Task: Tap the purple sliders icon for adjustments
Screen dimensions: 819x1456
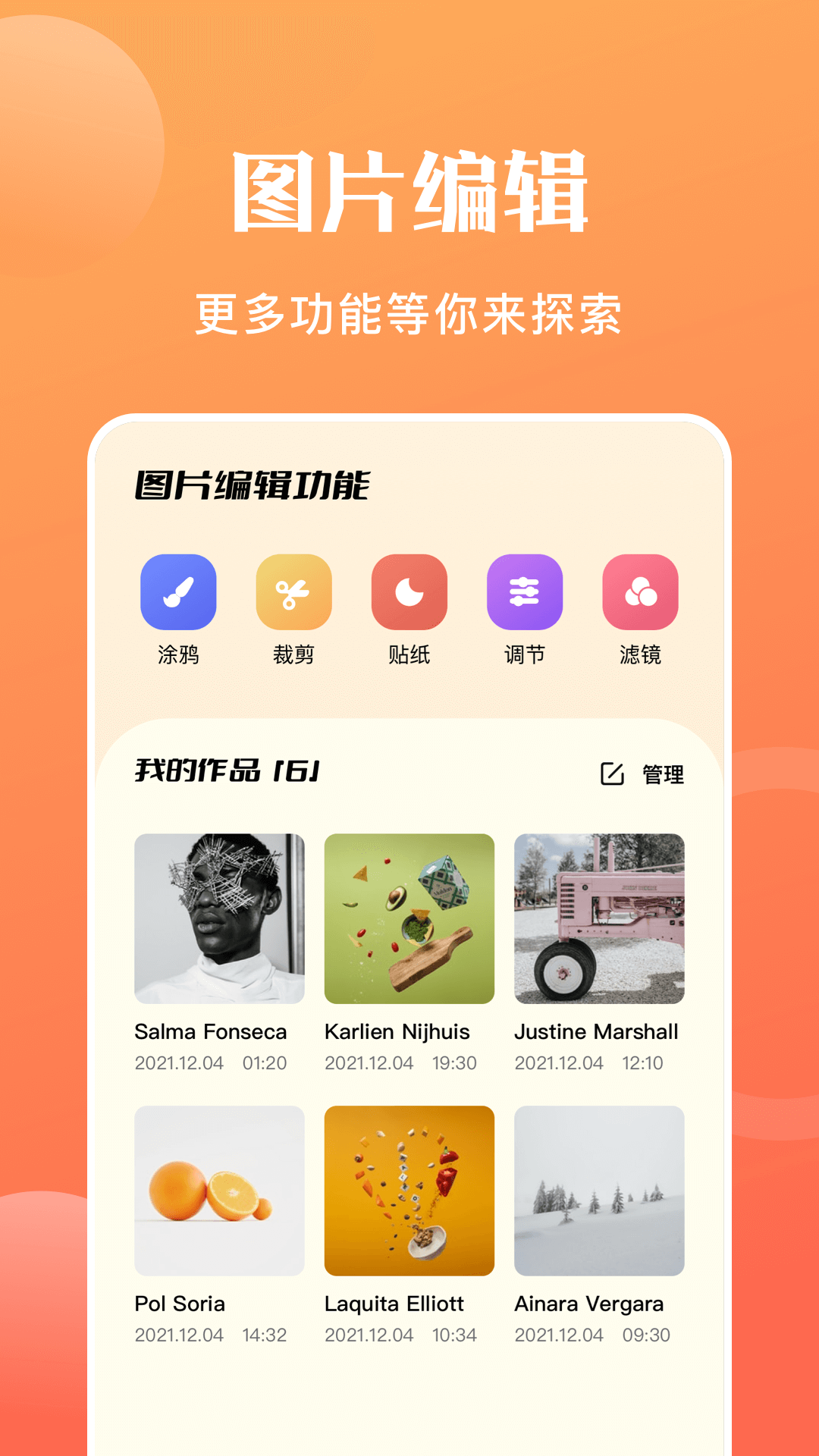Action: (524, 591)
